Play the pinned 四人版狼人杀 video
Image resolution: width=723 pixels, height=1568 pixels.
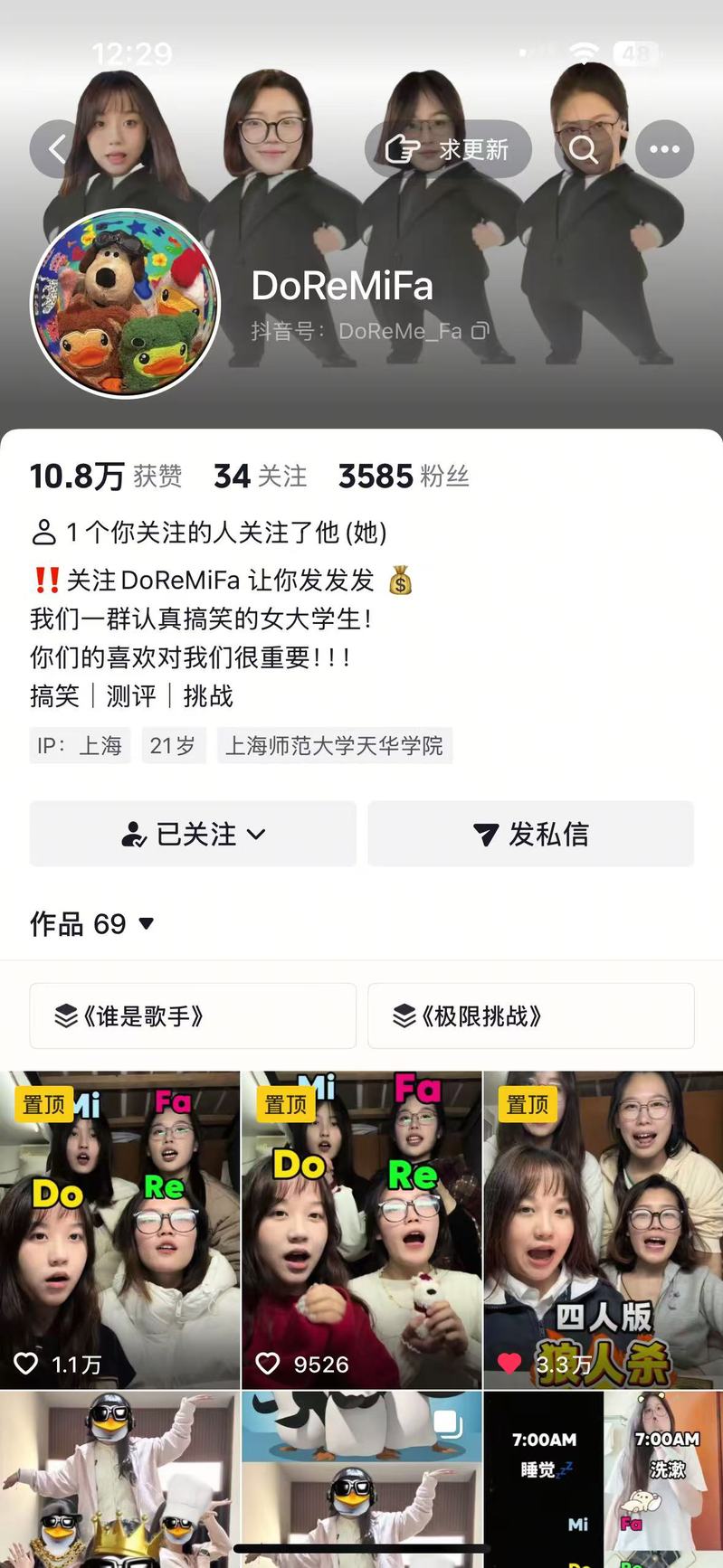coord(603,1230)
